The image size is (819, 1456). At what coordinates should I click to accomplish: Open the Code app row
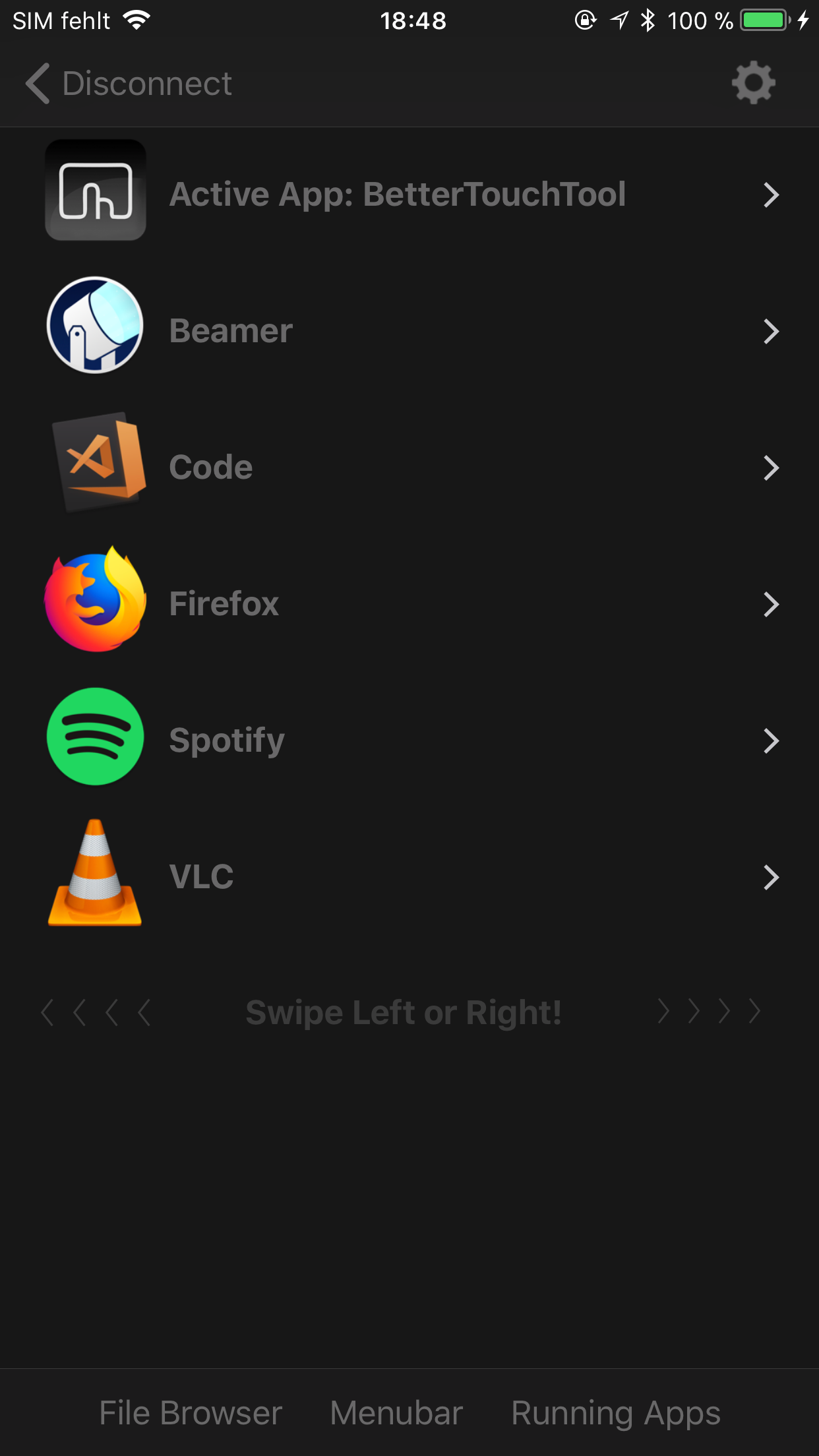pyautogui.click(x=409, y=468)
